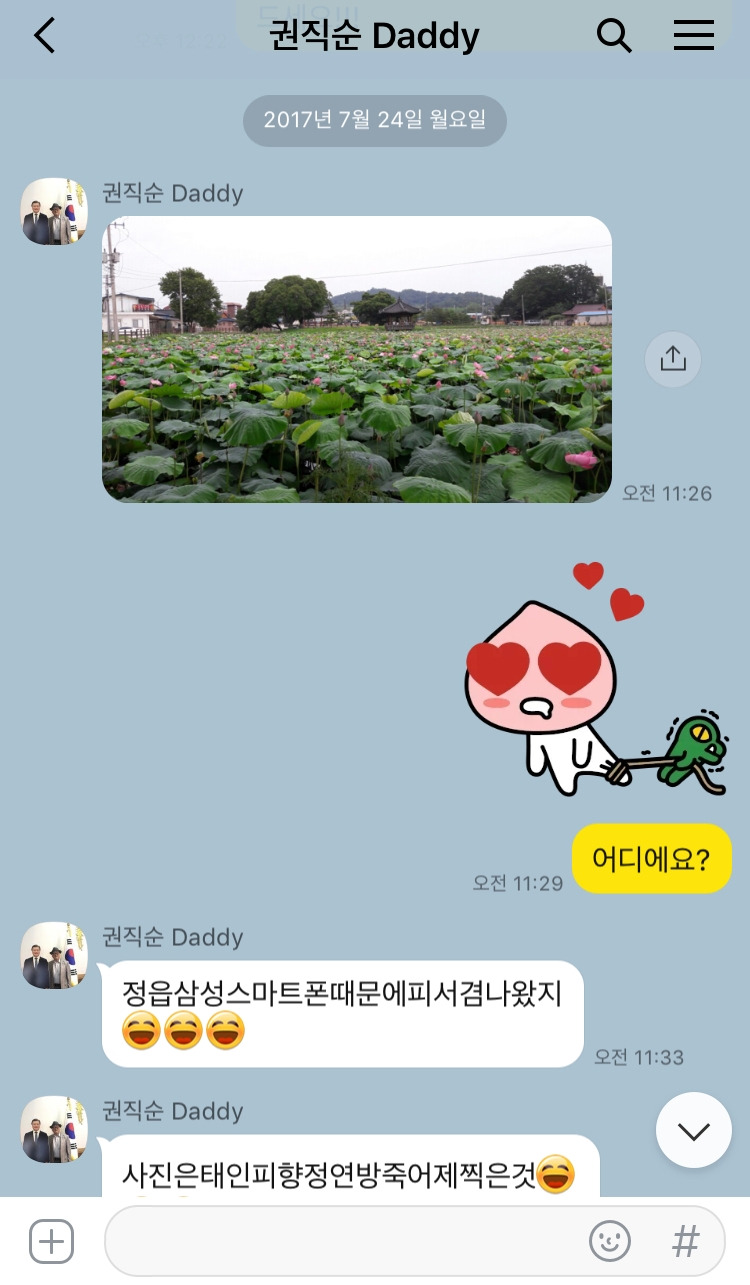This screenshot has width=750, height=1285.
Task: Search within this chat conversation
Action: [614, 36]
